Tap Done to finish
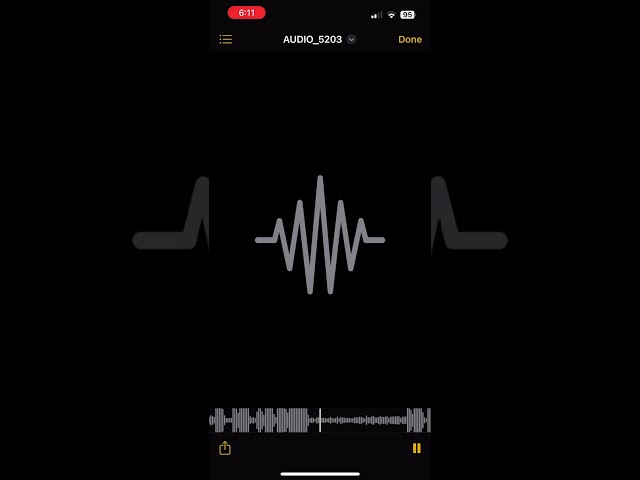Viewport: 640px width, 480px height. click(x=410, y=40)
